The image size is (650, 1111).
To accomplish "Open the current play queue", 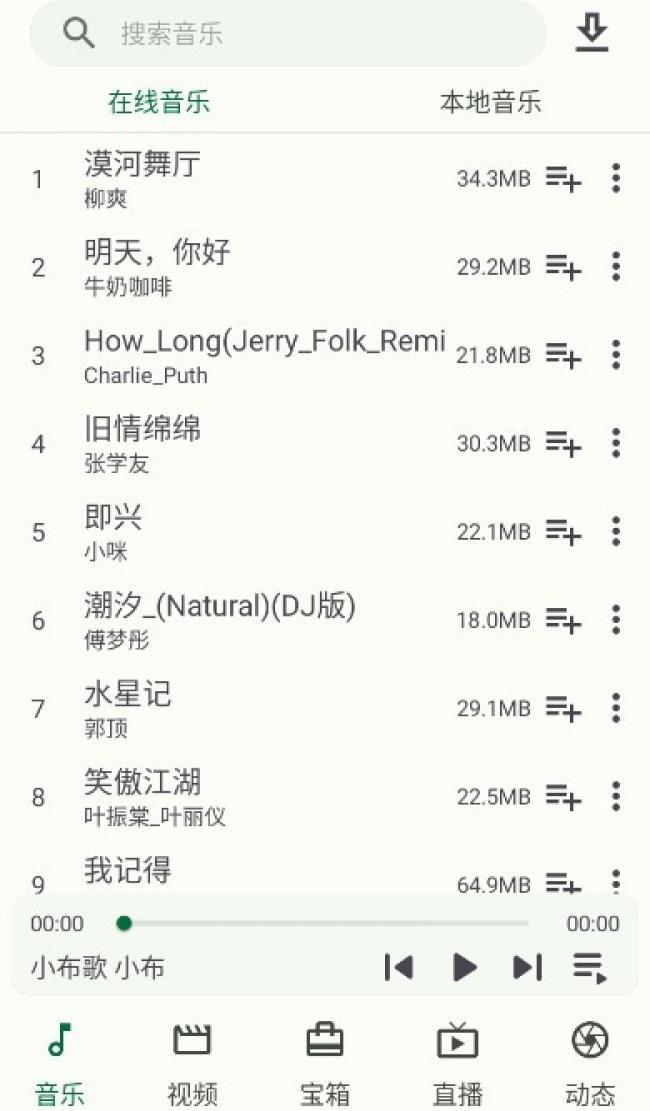I will [x=590, y=967].
